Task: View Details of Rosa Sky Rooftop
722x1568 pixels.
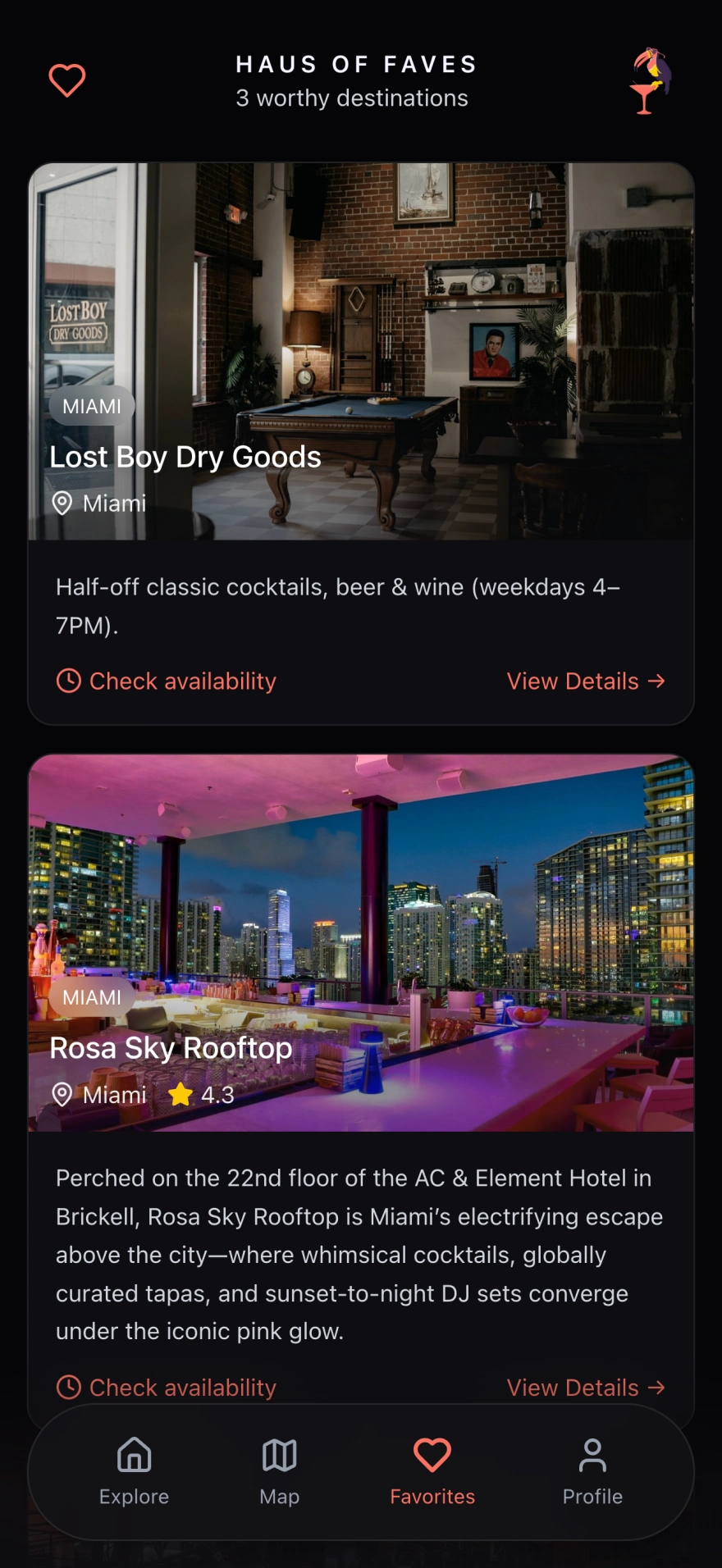Action: tap(585, 1388)
